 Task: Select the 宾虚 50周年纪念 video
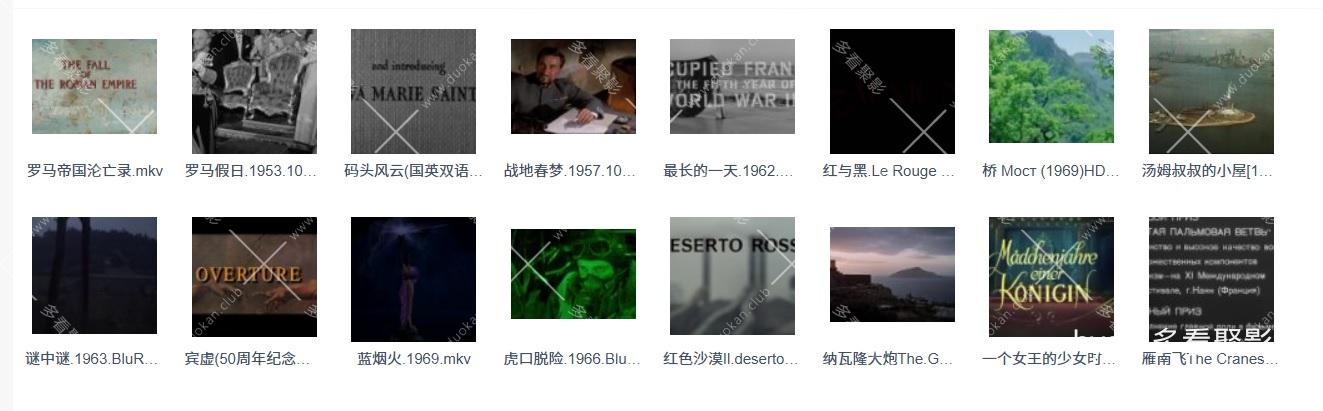pyautogui.click(x=254, y=279)
